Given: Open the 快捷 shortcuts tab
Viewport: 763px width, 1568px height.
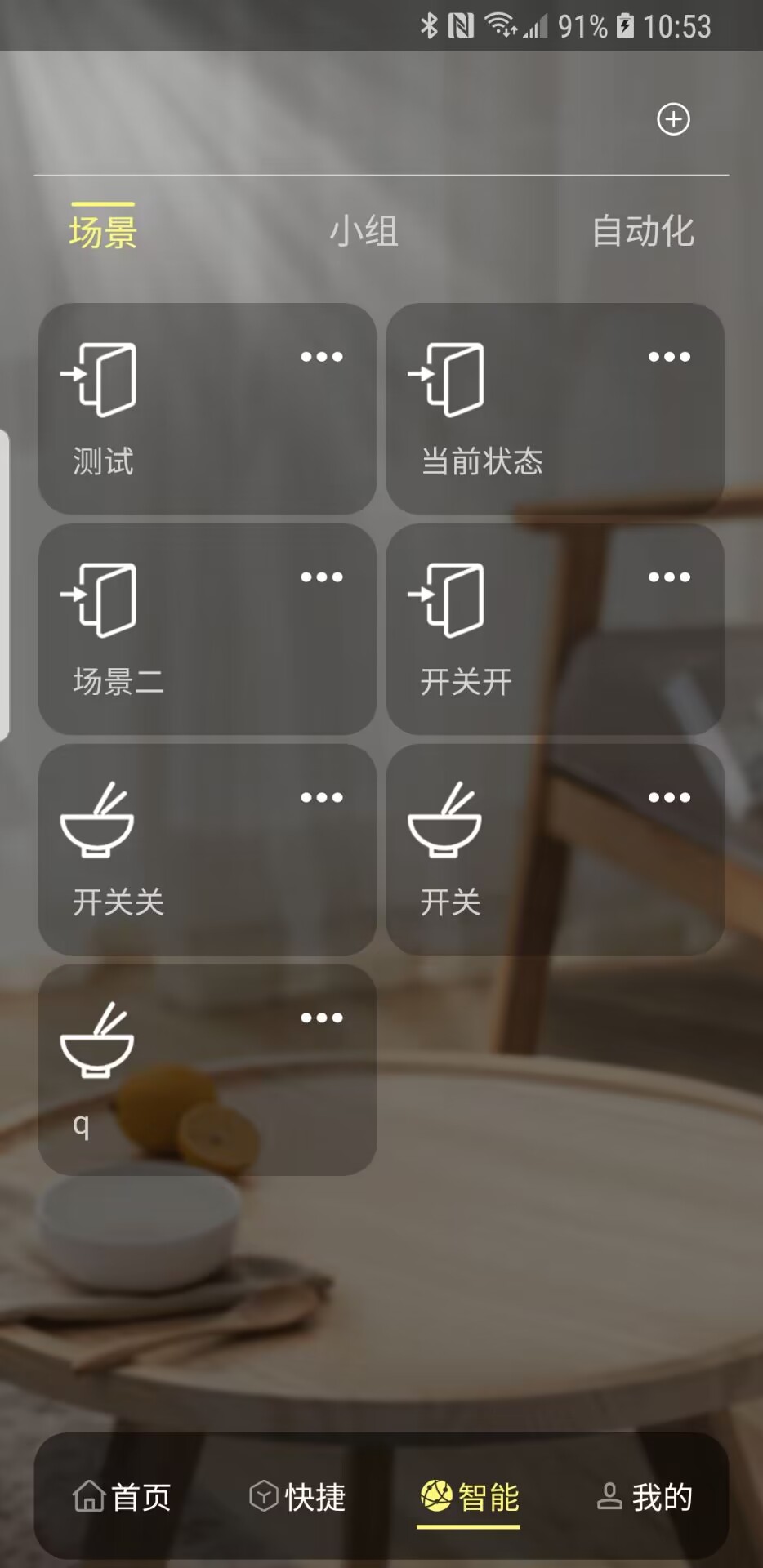Looking at the screenshot, I should click(297, 1497).
